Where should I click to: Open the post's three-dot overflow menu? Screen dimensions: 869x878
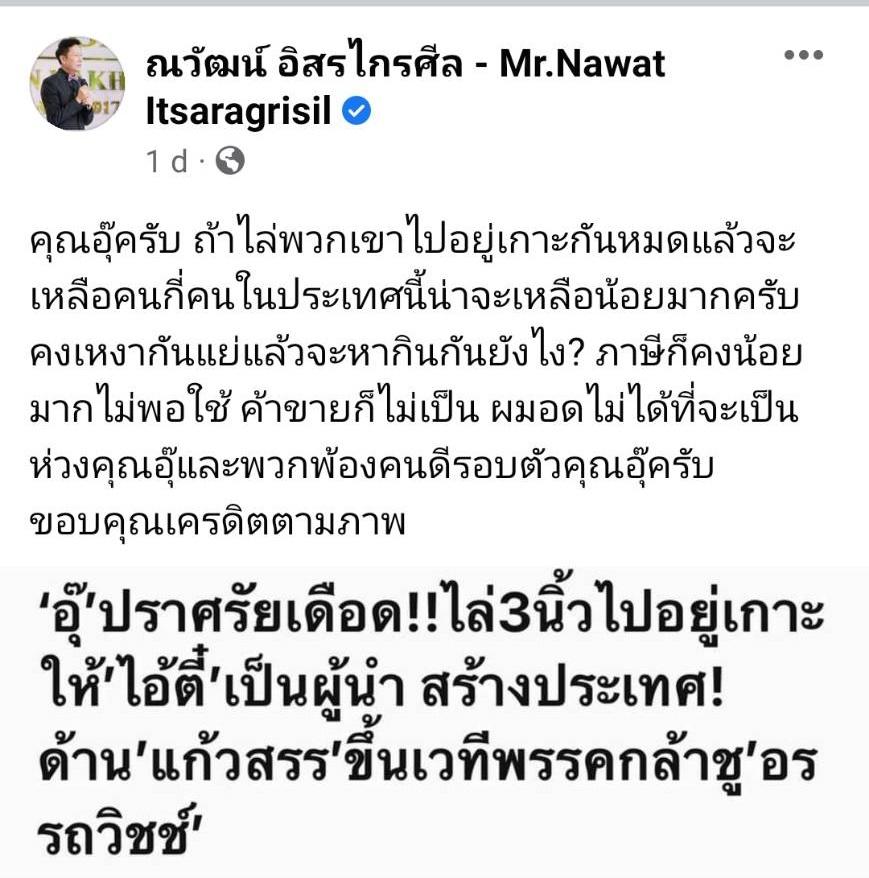pos(803,55)
